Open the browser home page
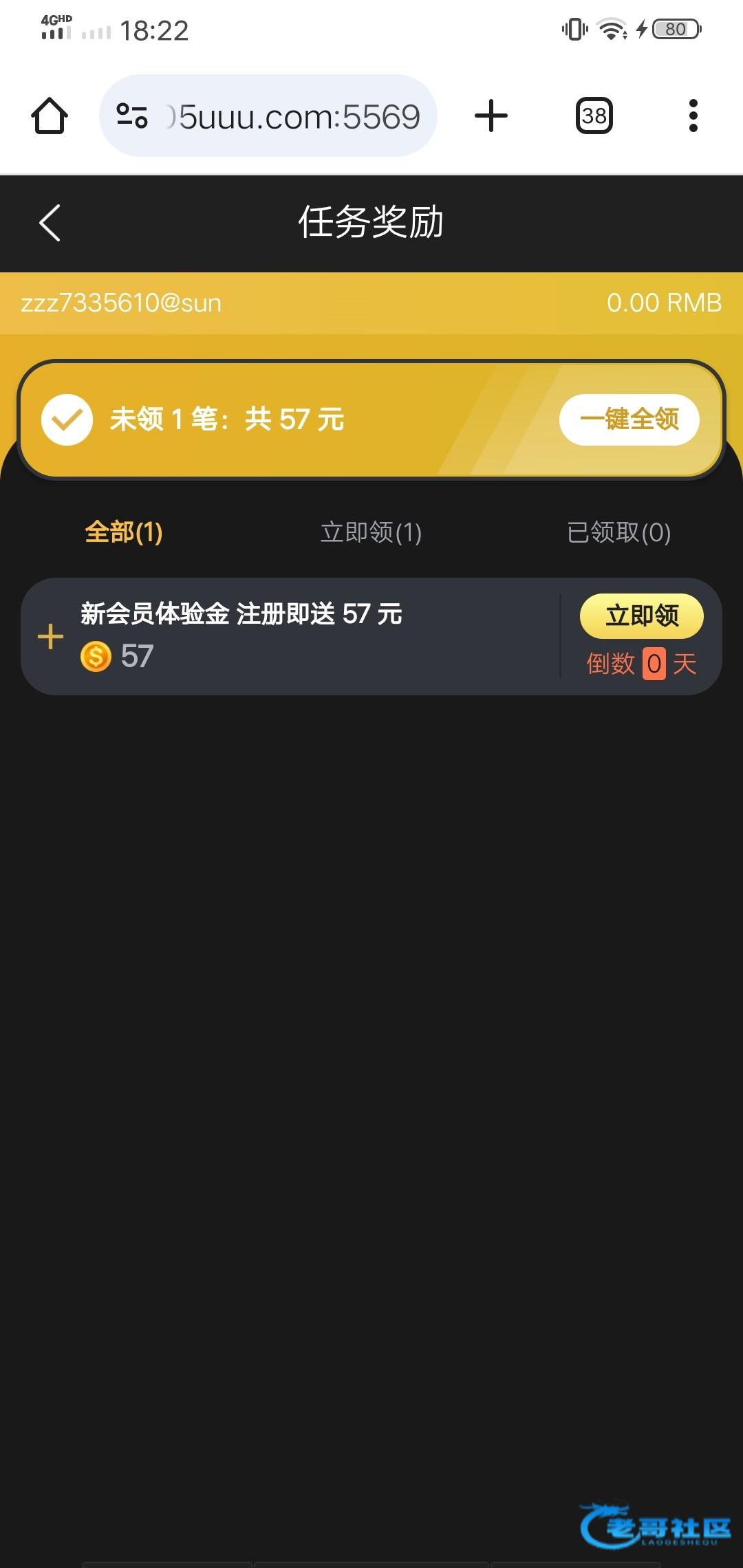The width and height of the screenshot is (743, 1568). pos(50,116)
